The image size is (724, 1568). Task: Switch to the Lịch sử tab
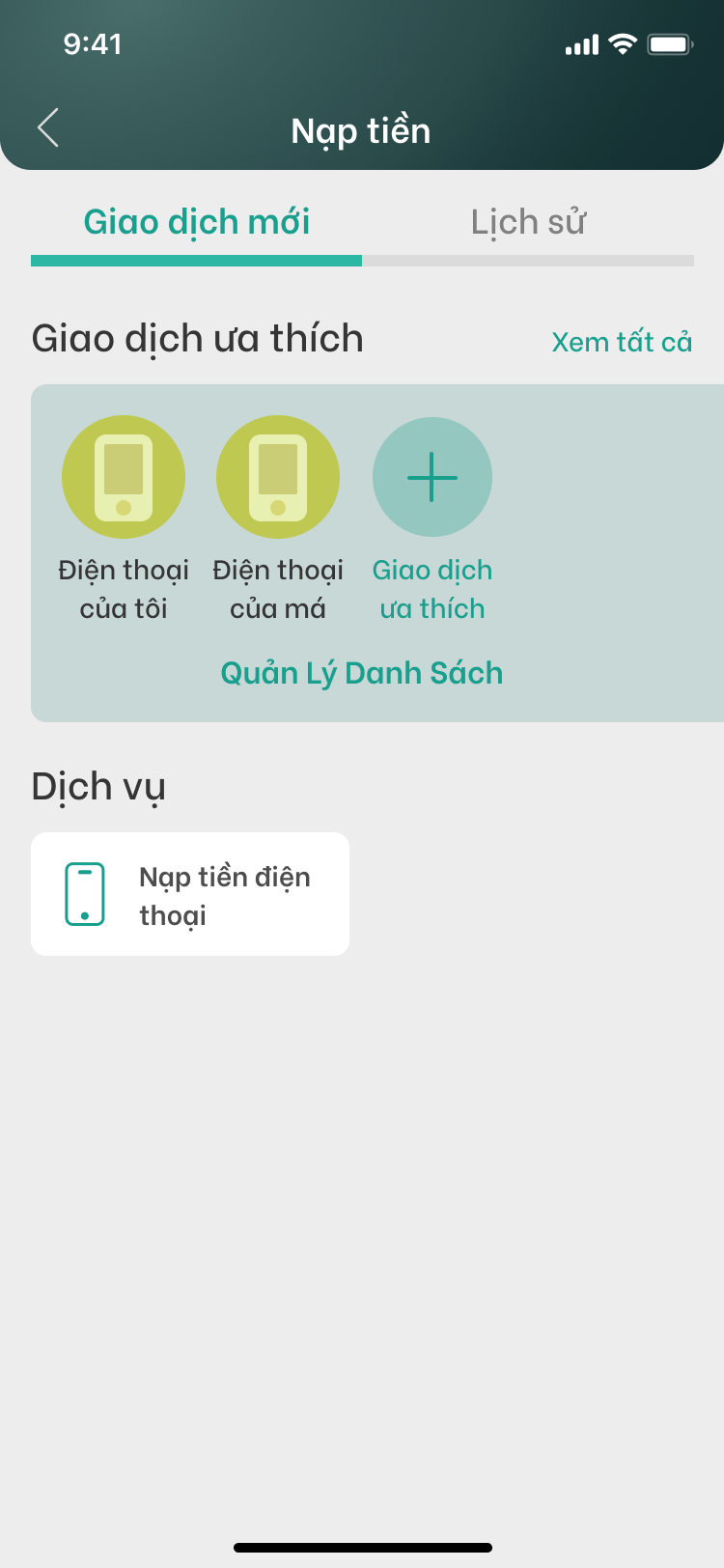(528, 223)
